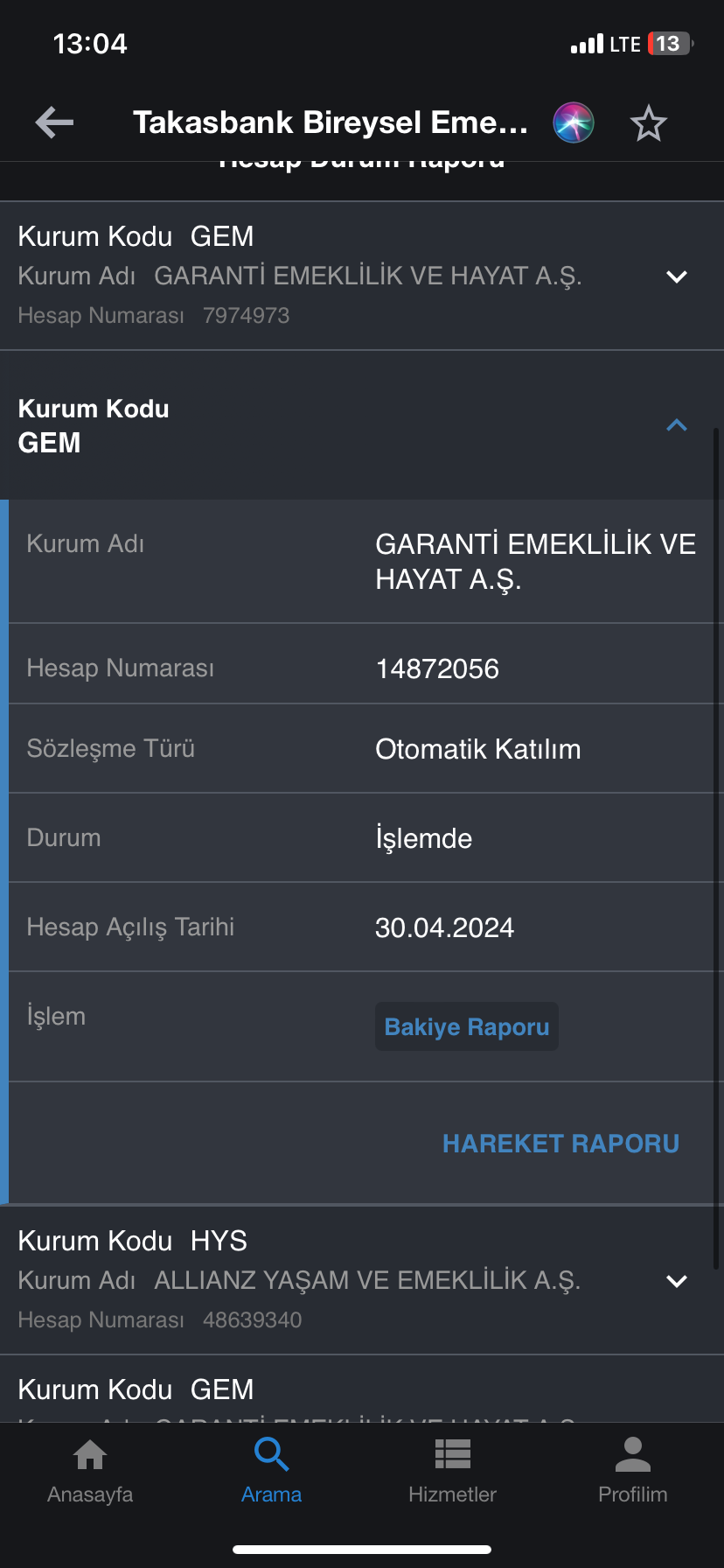
Task: Go to the Anasayfa tab
Action: (x=90, y=1471)
